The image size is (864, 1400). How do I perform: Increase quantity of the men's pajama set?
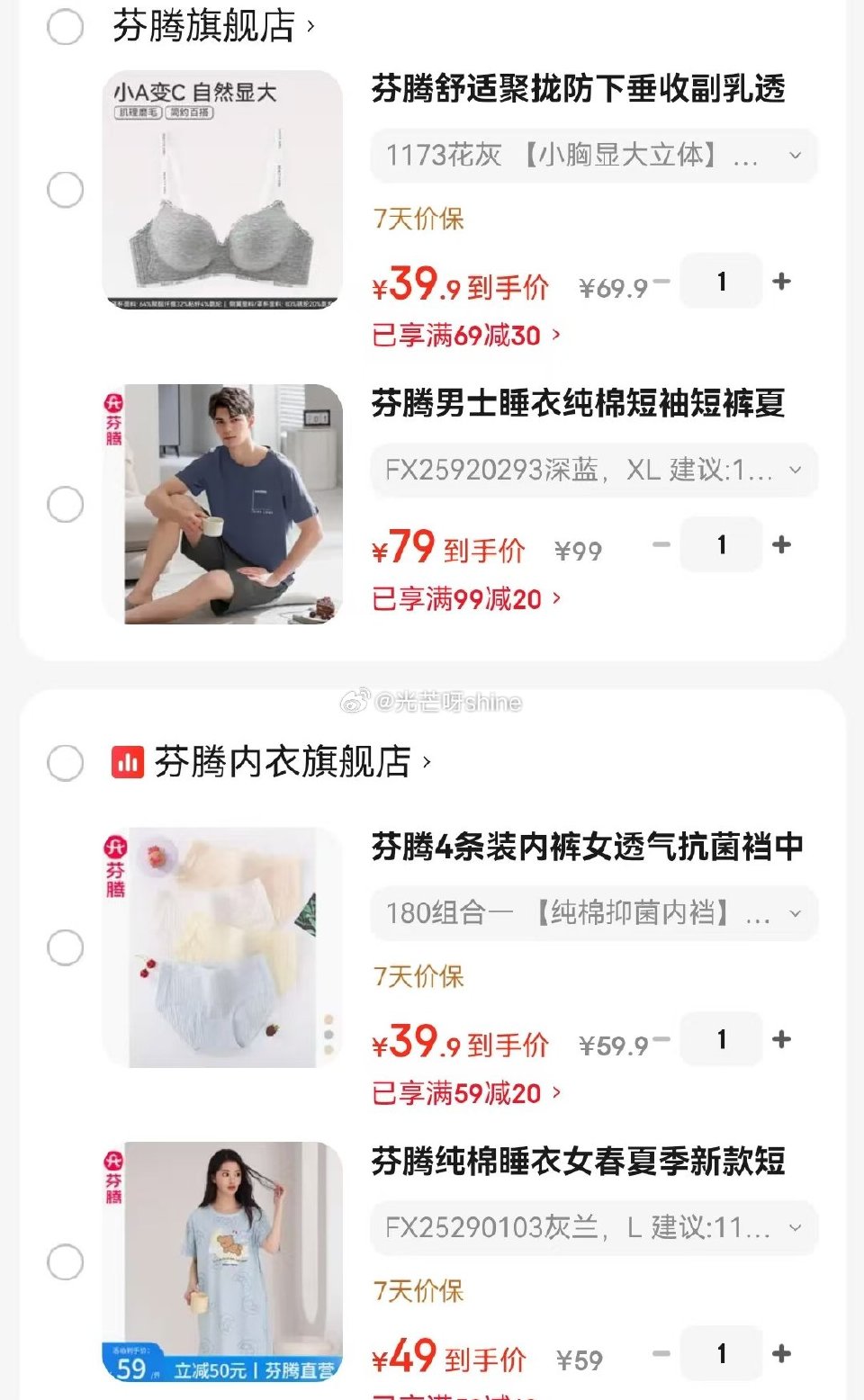pos(782,545)
